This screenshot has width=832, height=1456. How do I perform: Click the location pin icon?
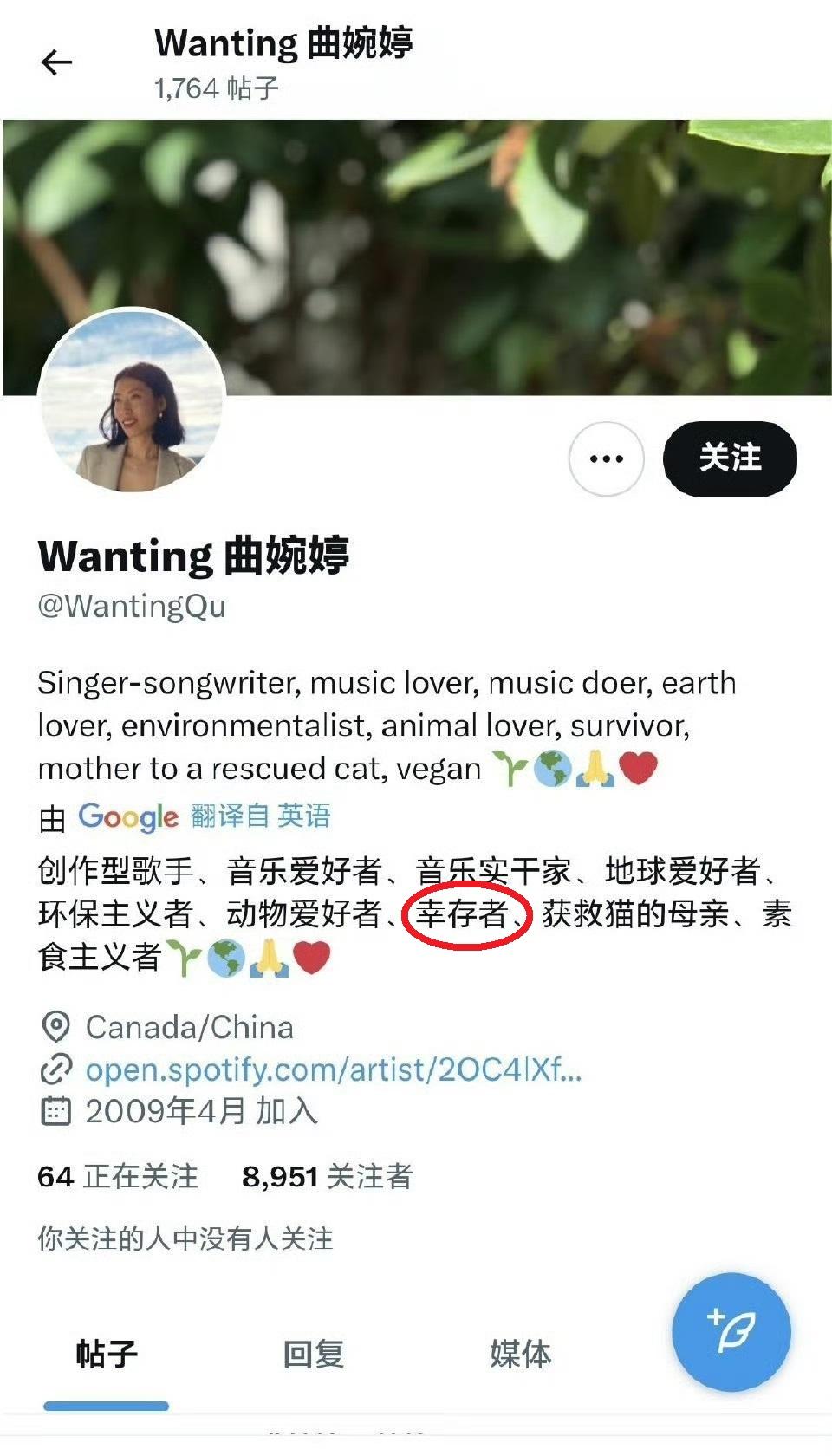[x=55, y=1028]
